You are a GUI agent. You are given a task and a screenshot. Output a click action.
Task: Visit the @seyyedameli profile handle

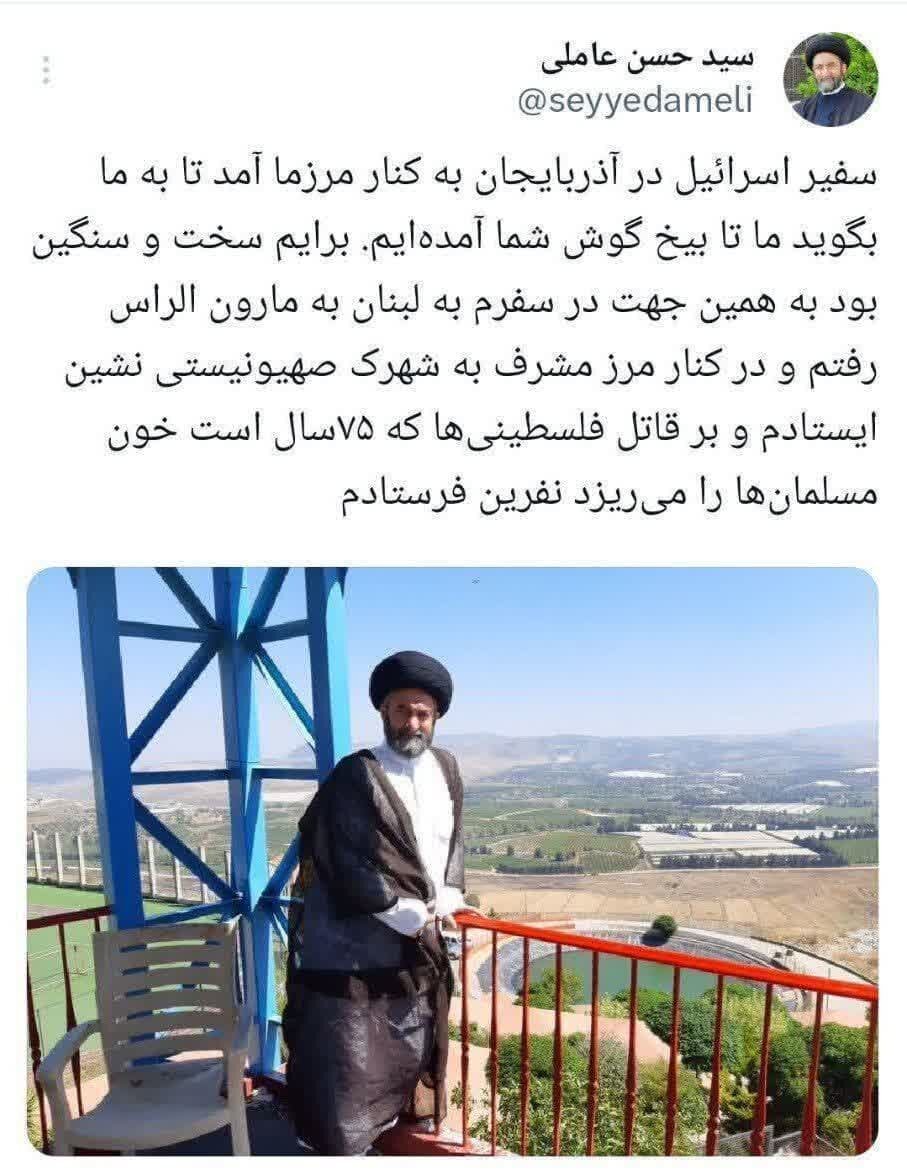pos(635,102)
